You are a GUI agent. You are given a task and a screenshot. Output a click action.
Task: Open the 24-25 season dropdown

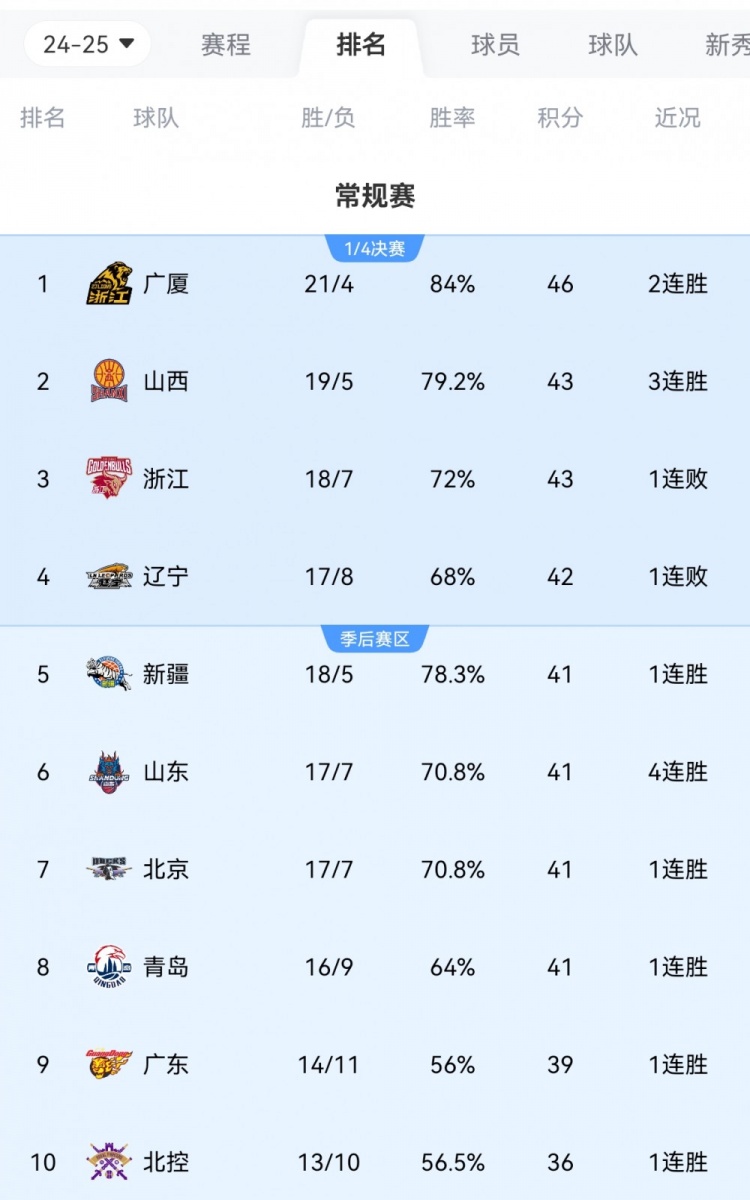click(88, 44)
